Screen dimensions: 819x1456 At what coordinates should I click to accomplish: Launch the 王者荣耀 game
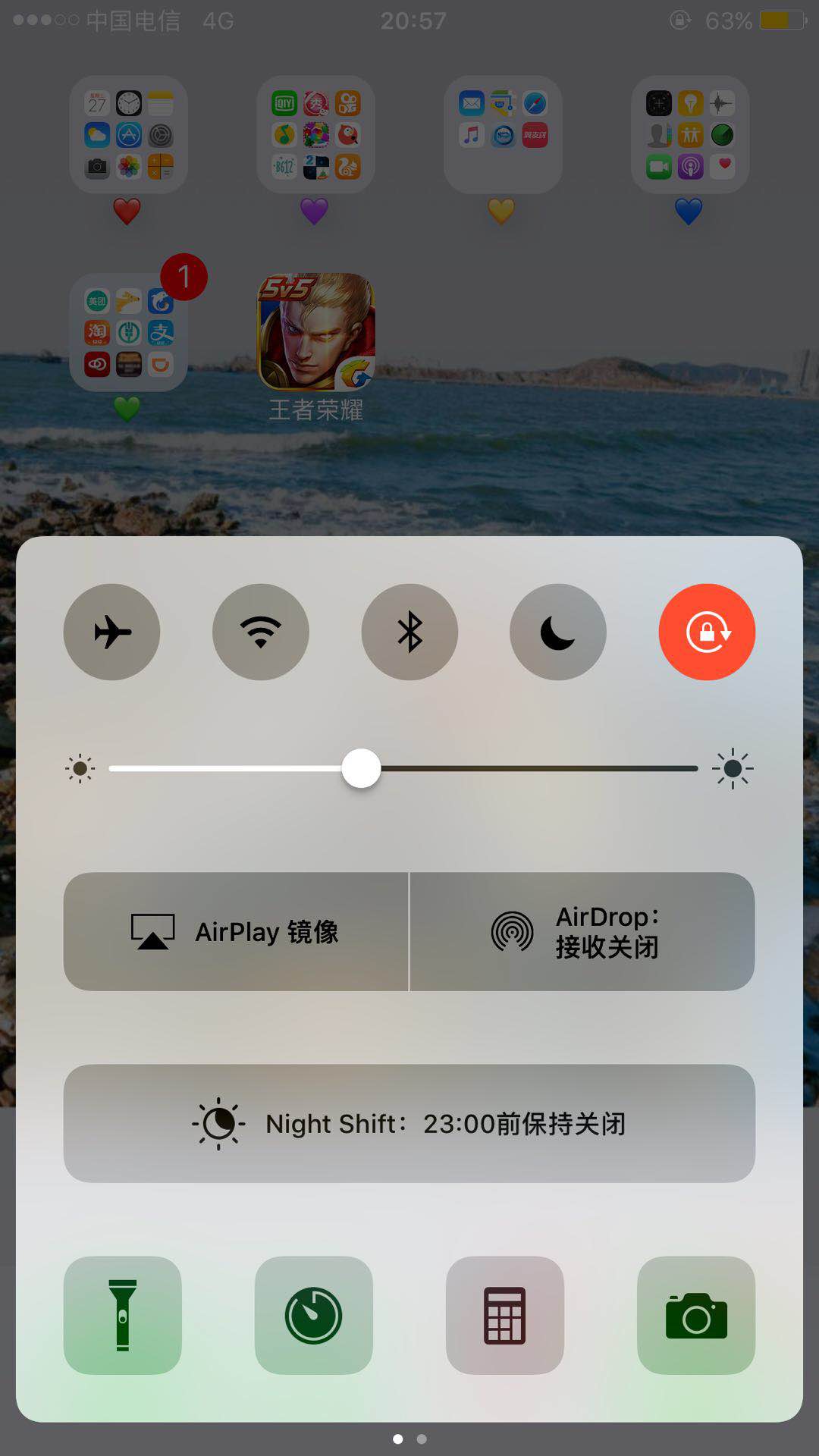pos(316,332)
